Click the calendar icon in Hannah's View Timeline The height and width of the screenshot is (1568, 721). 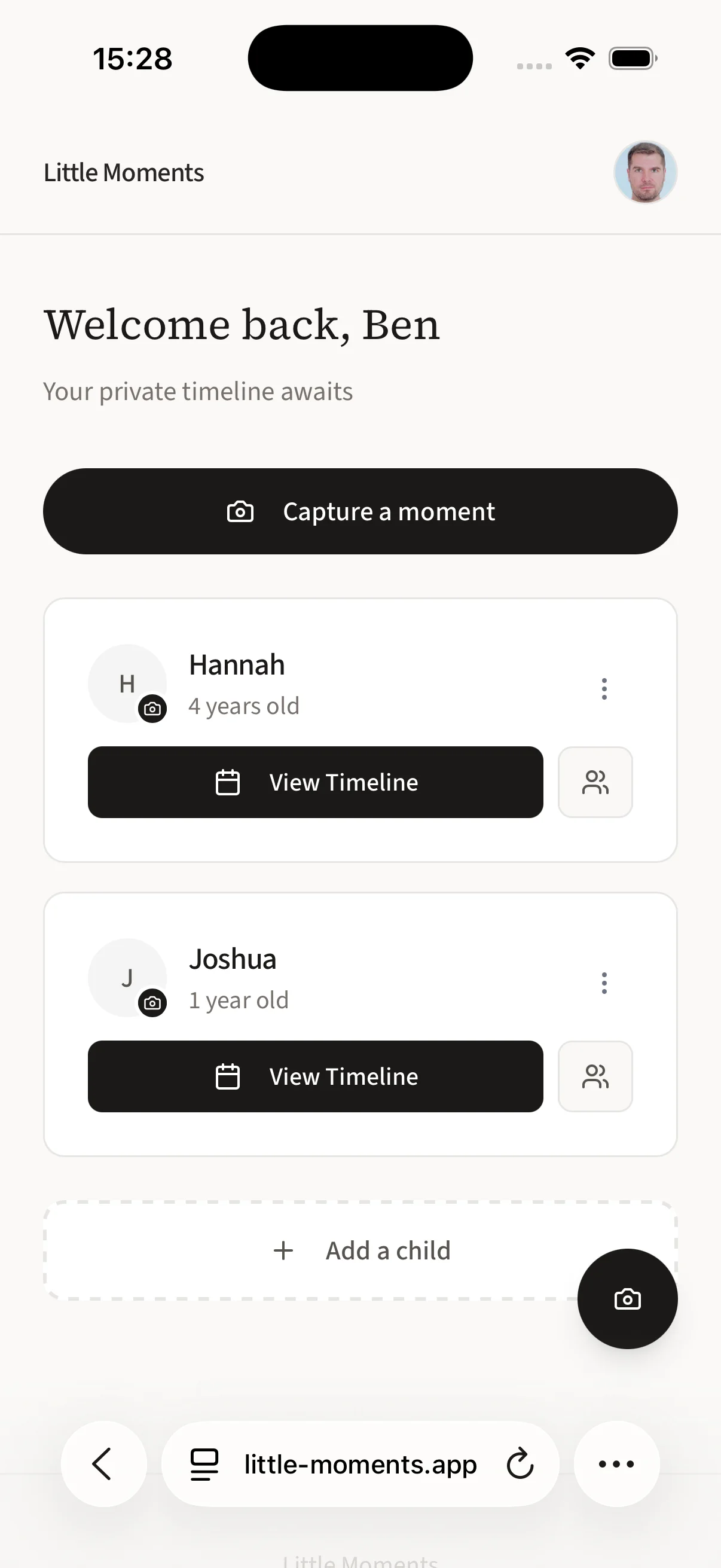point(228,782)
